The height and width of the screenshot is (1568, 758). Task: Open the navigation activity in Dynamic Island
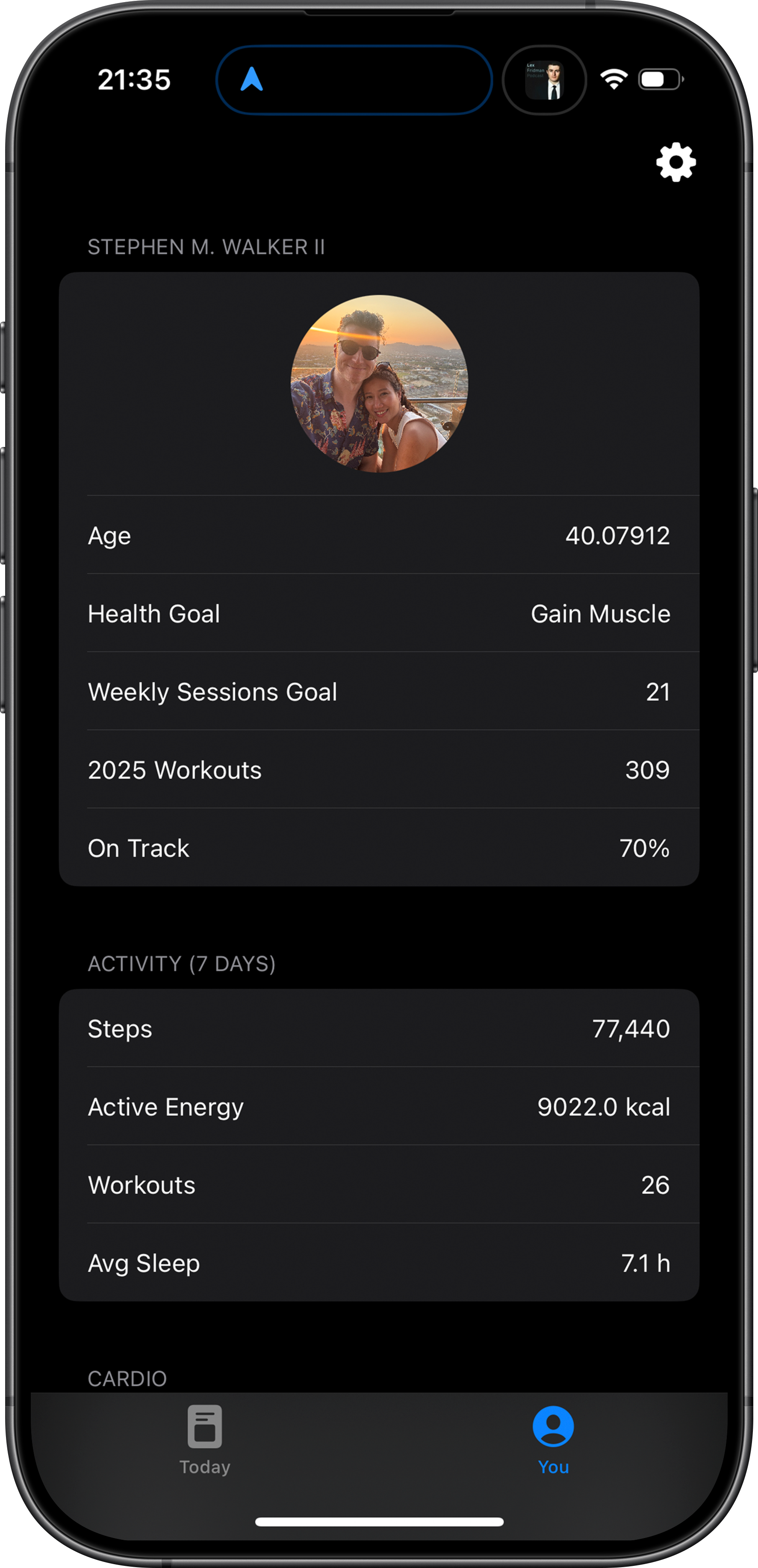[354, 80]
